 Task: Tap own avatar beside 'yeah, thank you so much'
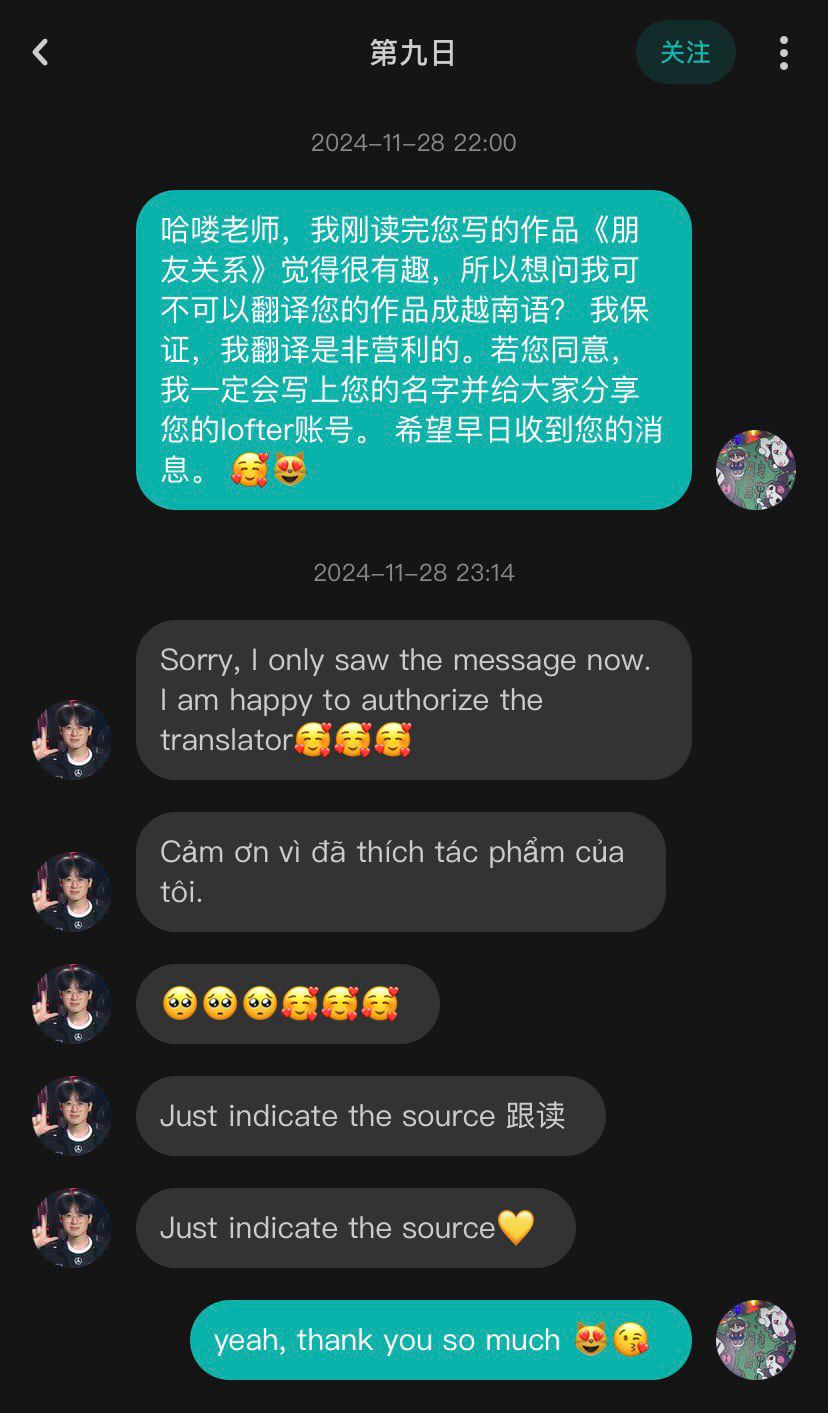[x=756, y=1340]
